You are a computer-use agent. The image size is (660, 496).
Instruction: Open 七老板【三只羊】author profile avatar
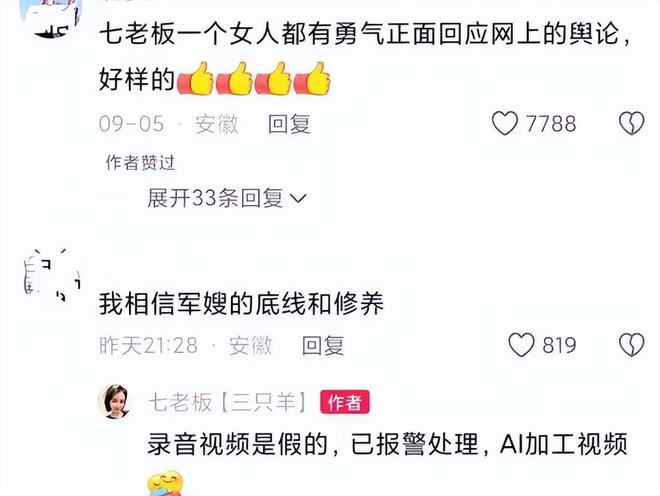pos(113,401)
